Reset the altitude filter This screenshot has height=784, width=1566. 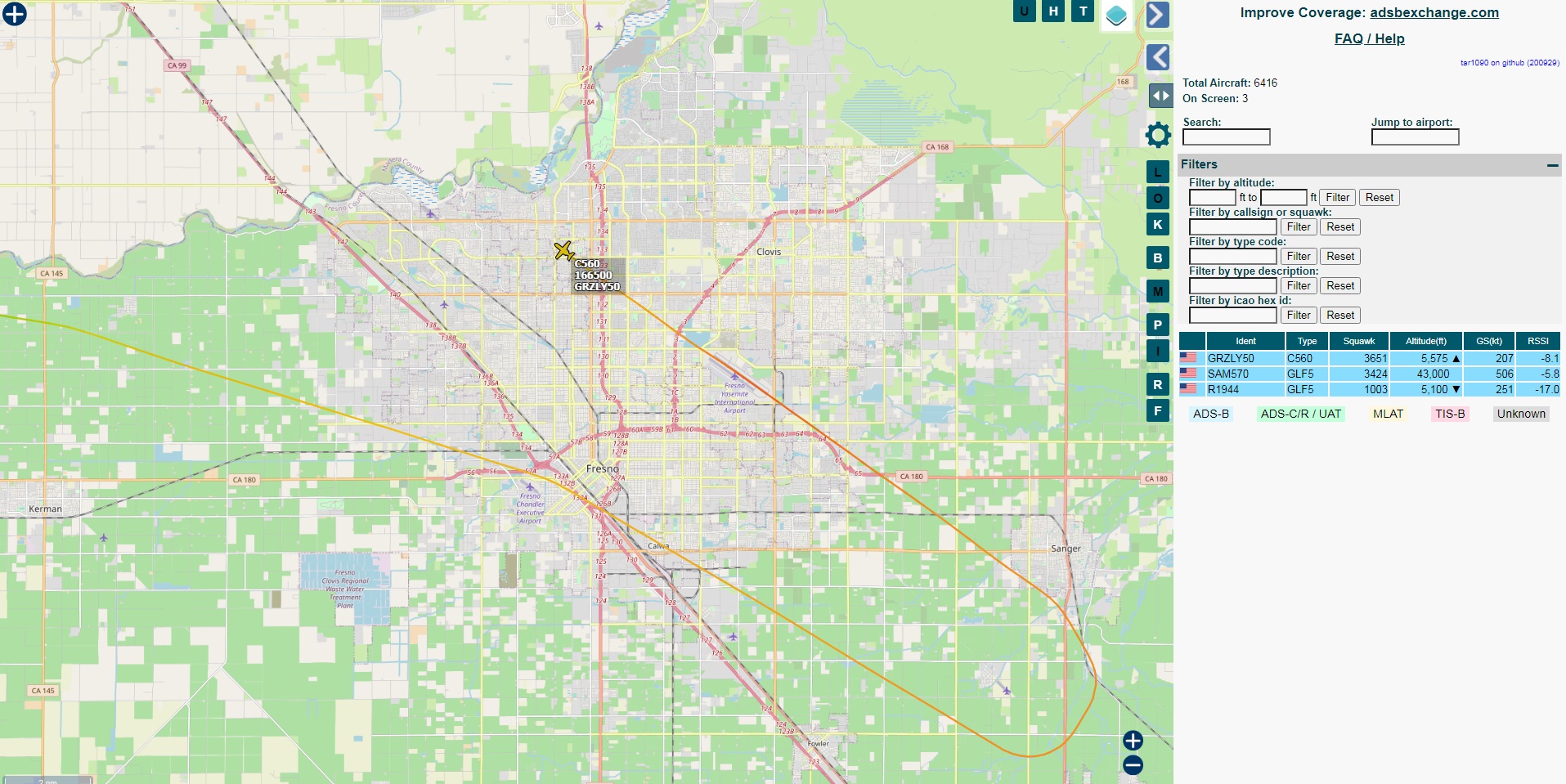(x=1379, y=198)
